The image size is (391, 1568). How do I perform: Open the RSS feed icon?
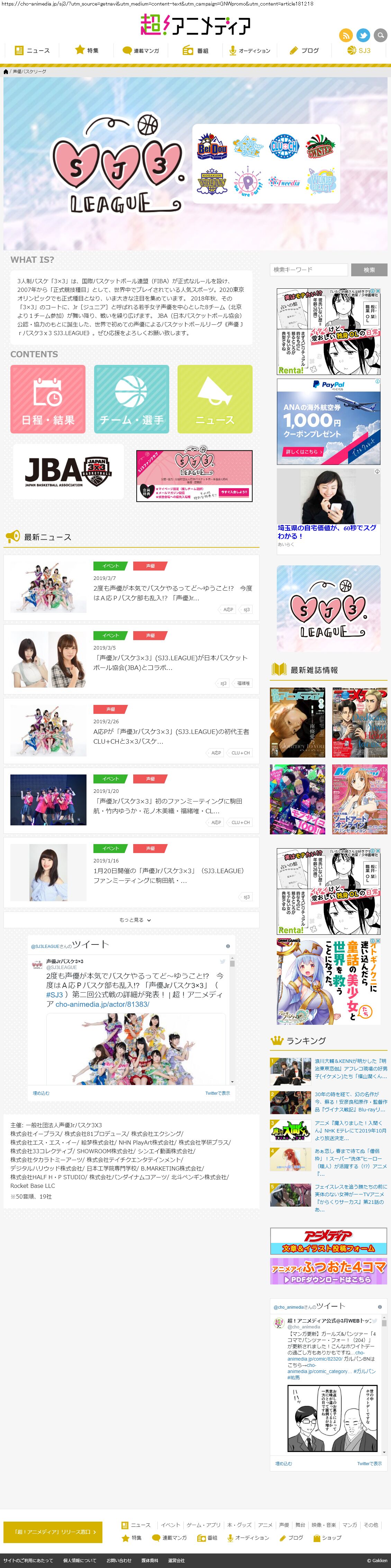point(346,35)
